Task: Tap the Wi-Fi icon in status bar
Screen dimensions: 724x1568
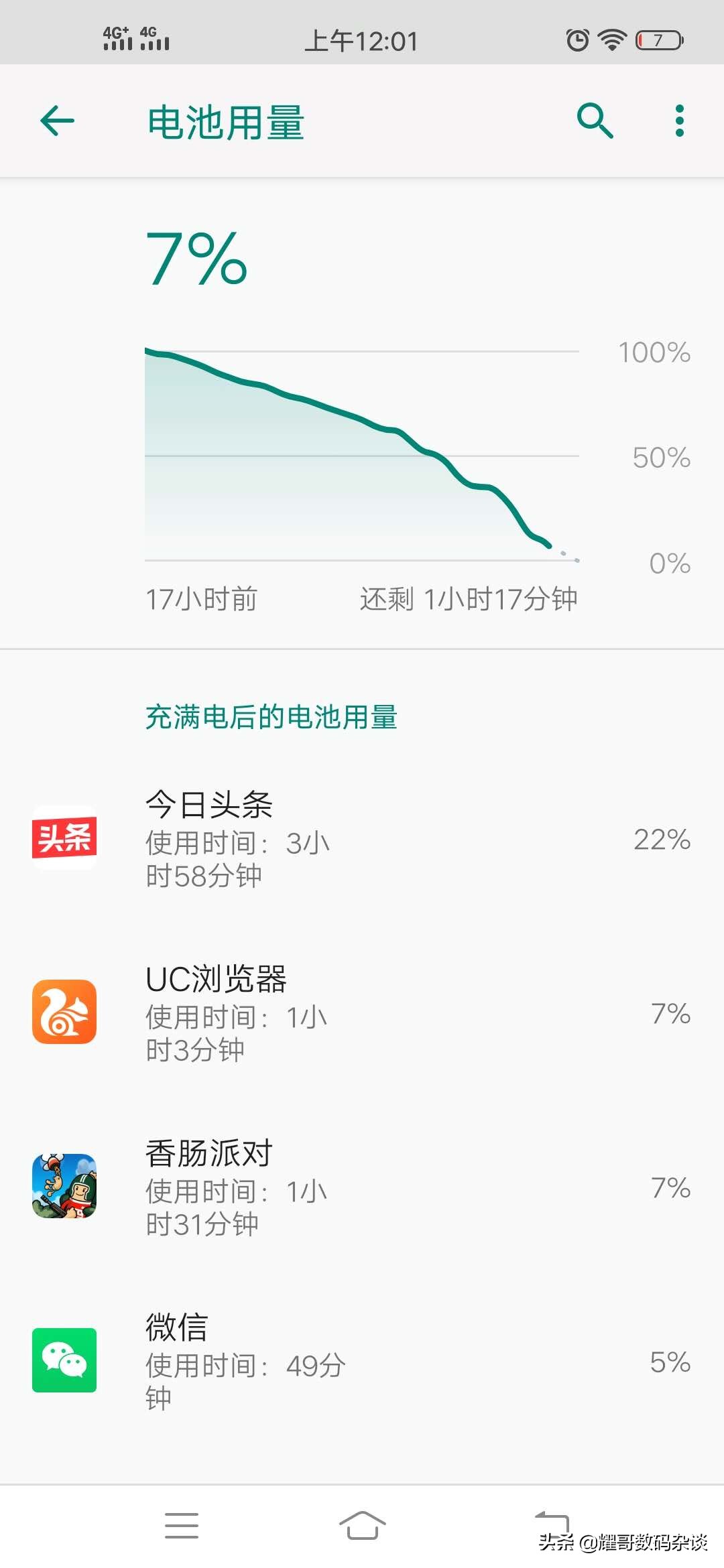Action: [x=611, y=40]
